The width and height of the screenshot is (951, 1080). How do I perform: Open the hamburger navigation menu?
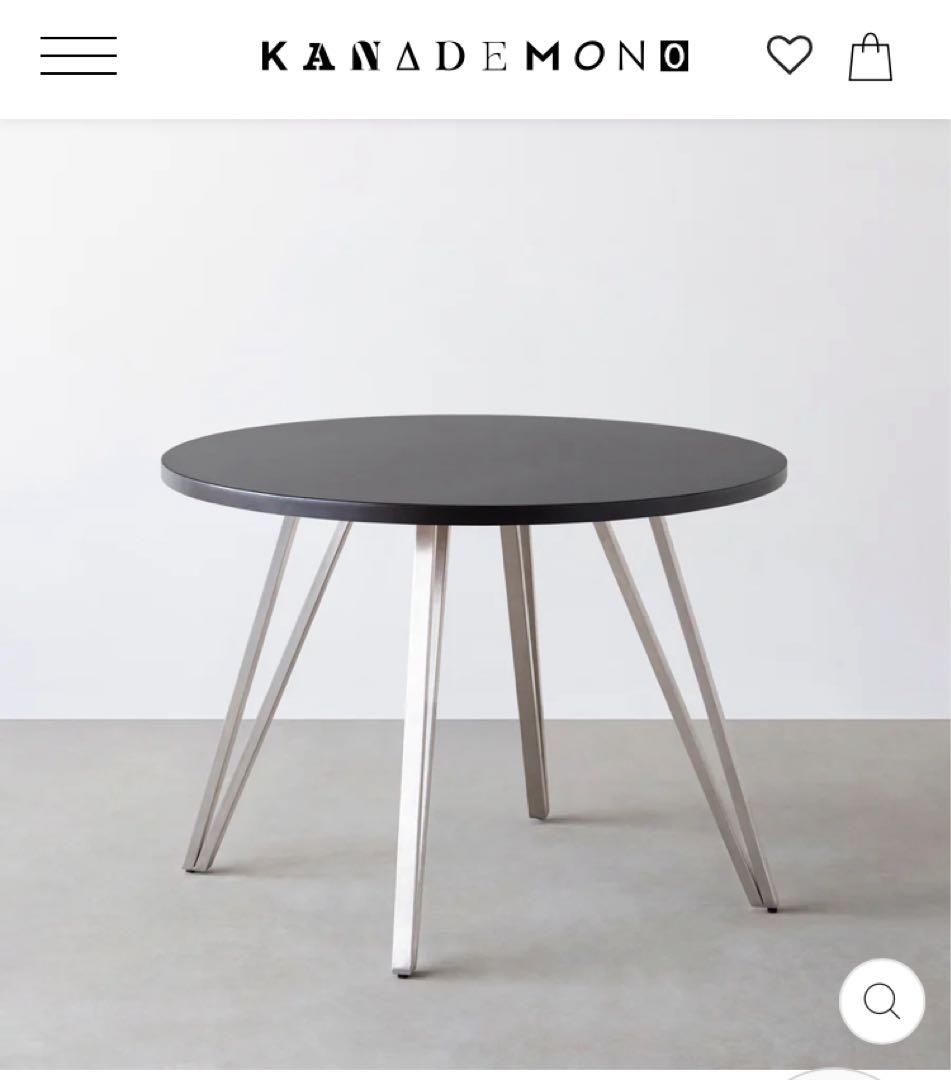[78, 56]
